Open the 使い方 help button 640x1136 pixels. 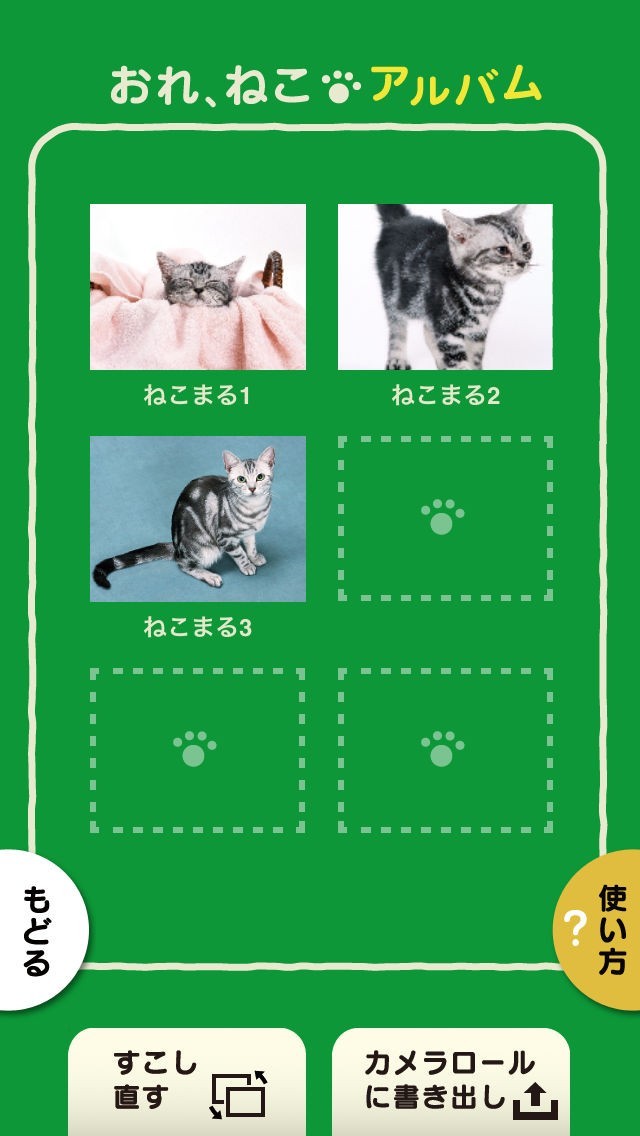599,930
